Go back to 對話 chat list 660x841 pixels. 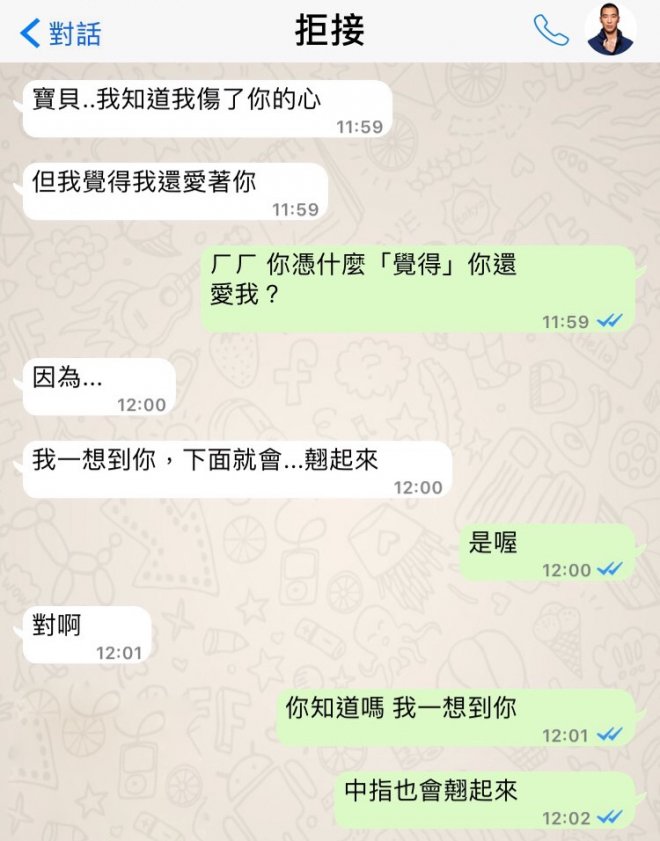tap(60, 33)
